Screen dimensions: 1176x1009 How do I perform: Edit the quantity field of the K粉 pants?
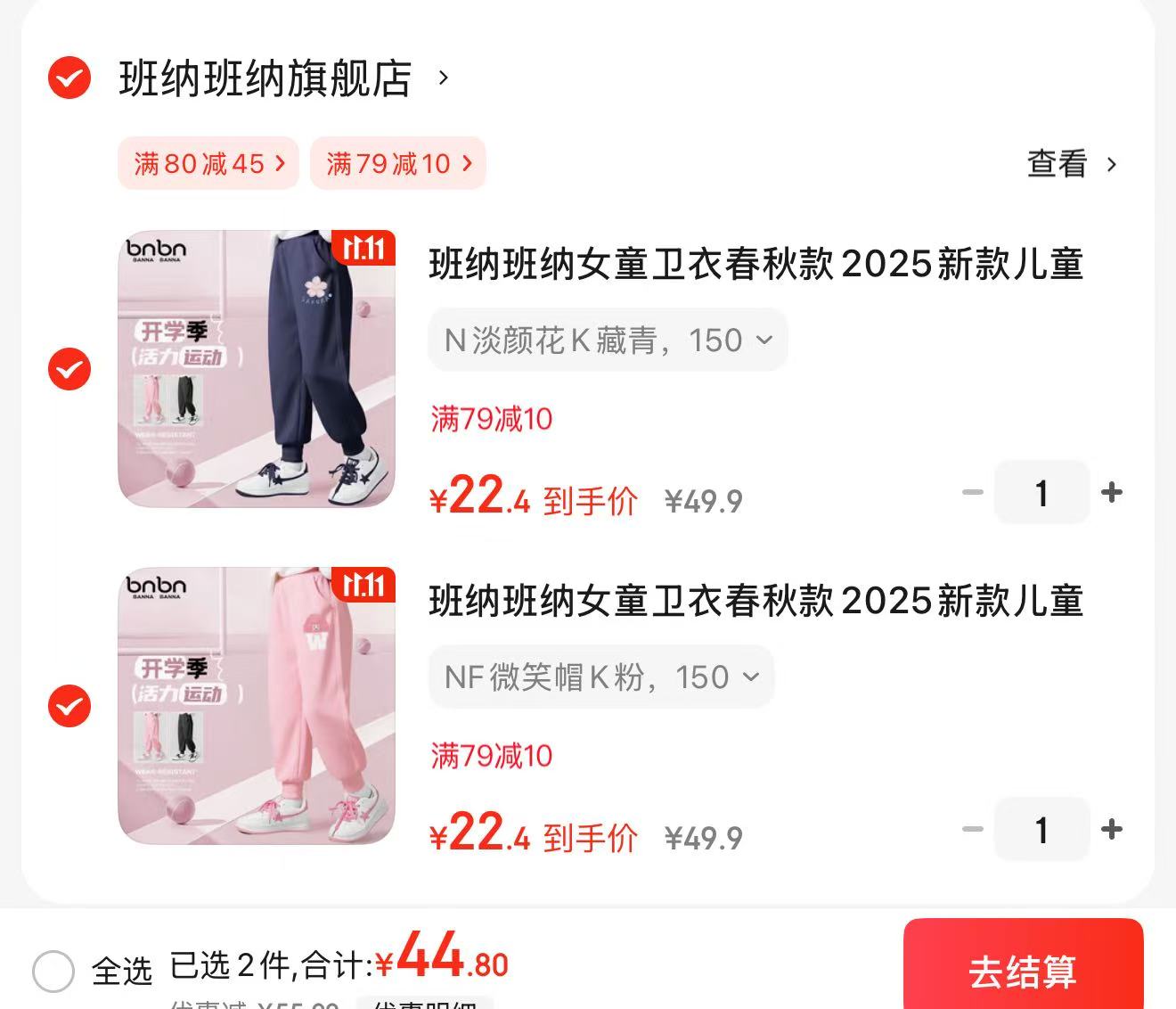tap(1041, 830)
